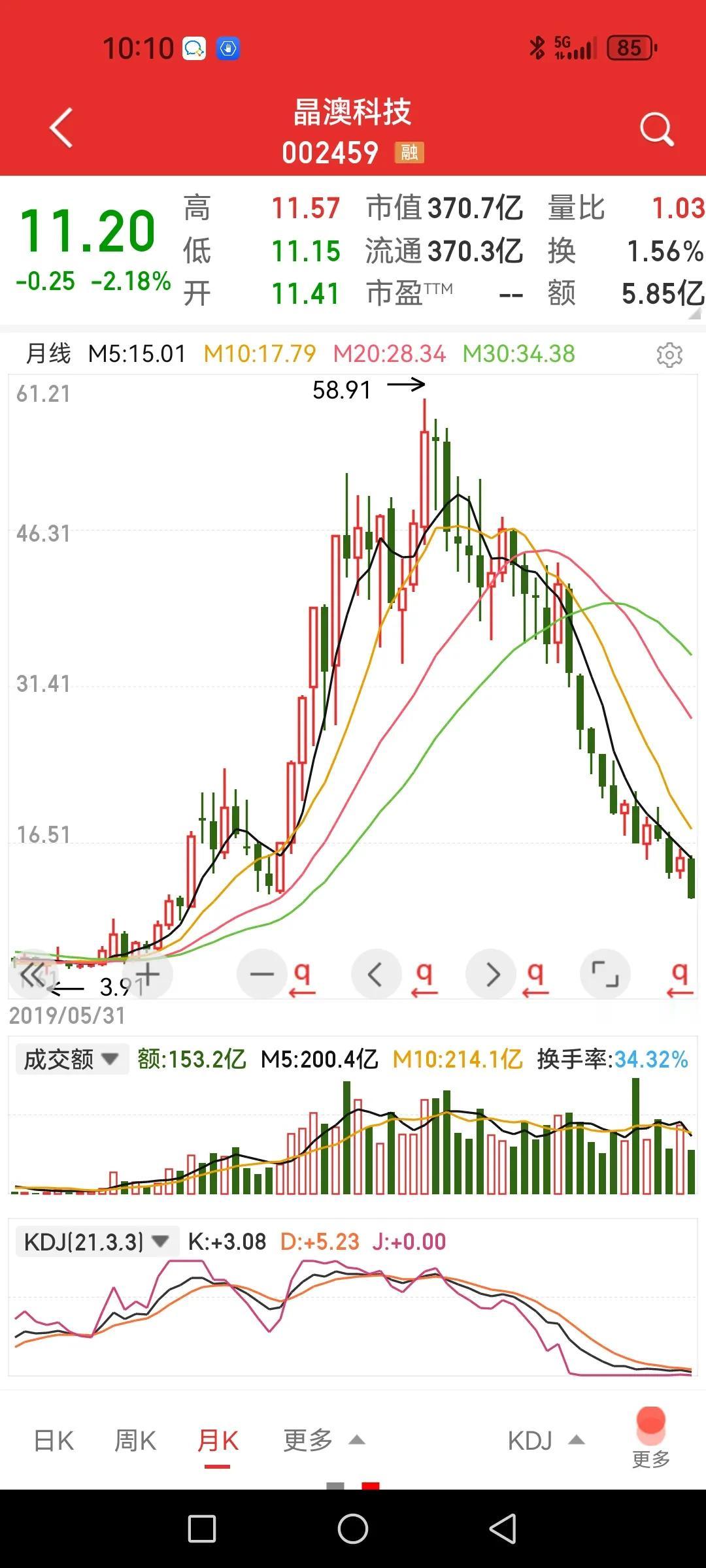Expand the quote details corner triangle
The width and height of the screenshot is (706, 1568).
(x=694, y=314)
